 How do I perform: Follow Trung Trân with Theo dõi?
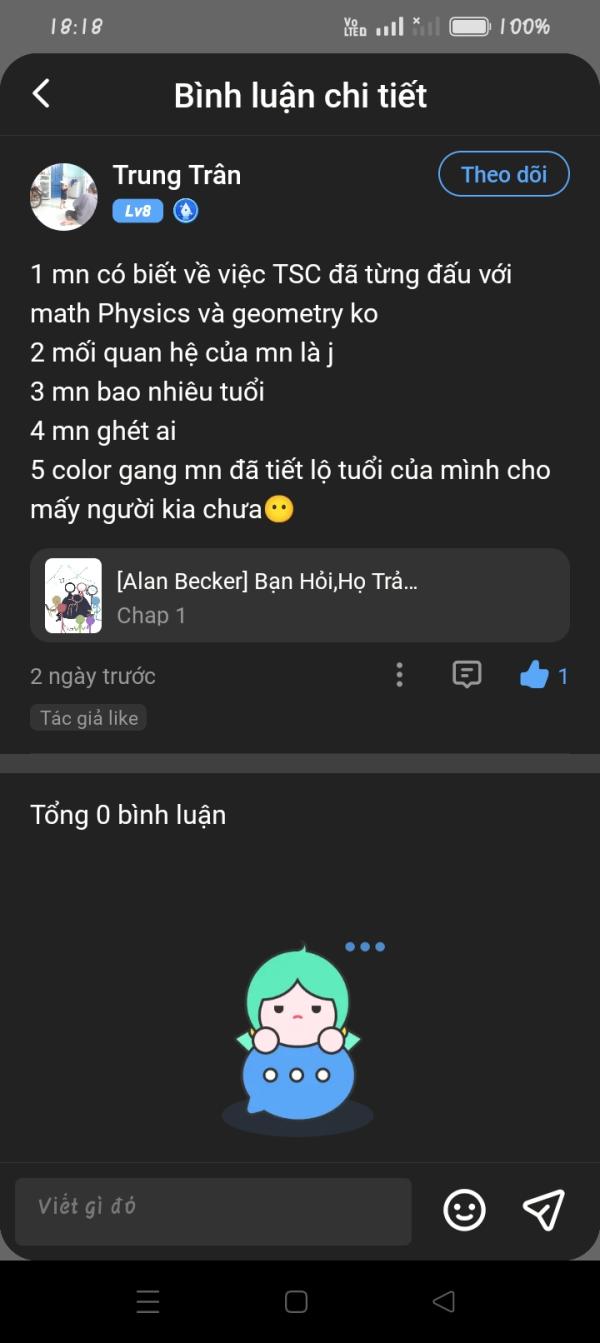[504, 175]
